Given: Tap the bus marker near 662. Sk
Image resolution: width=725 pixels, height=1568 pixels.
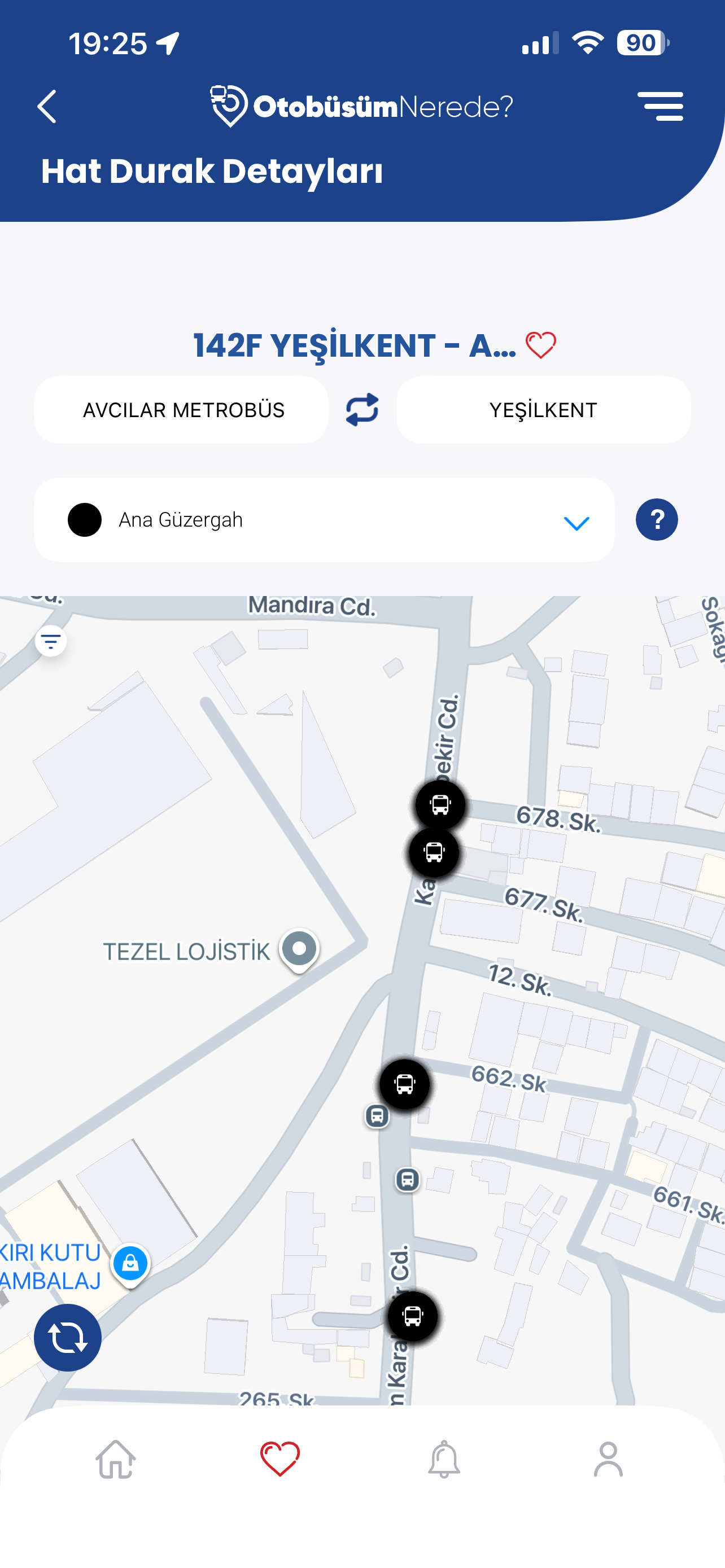Looking at the screenshot, I should (405, 1084).
